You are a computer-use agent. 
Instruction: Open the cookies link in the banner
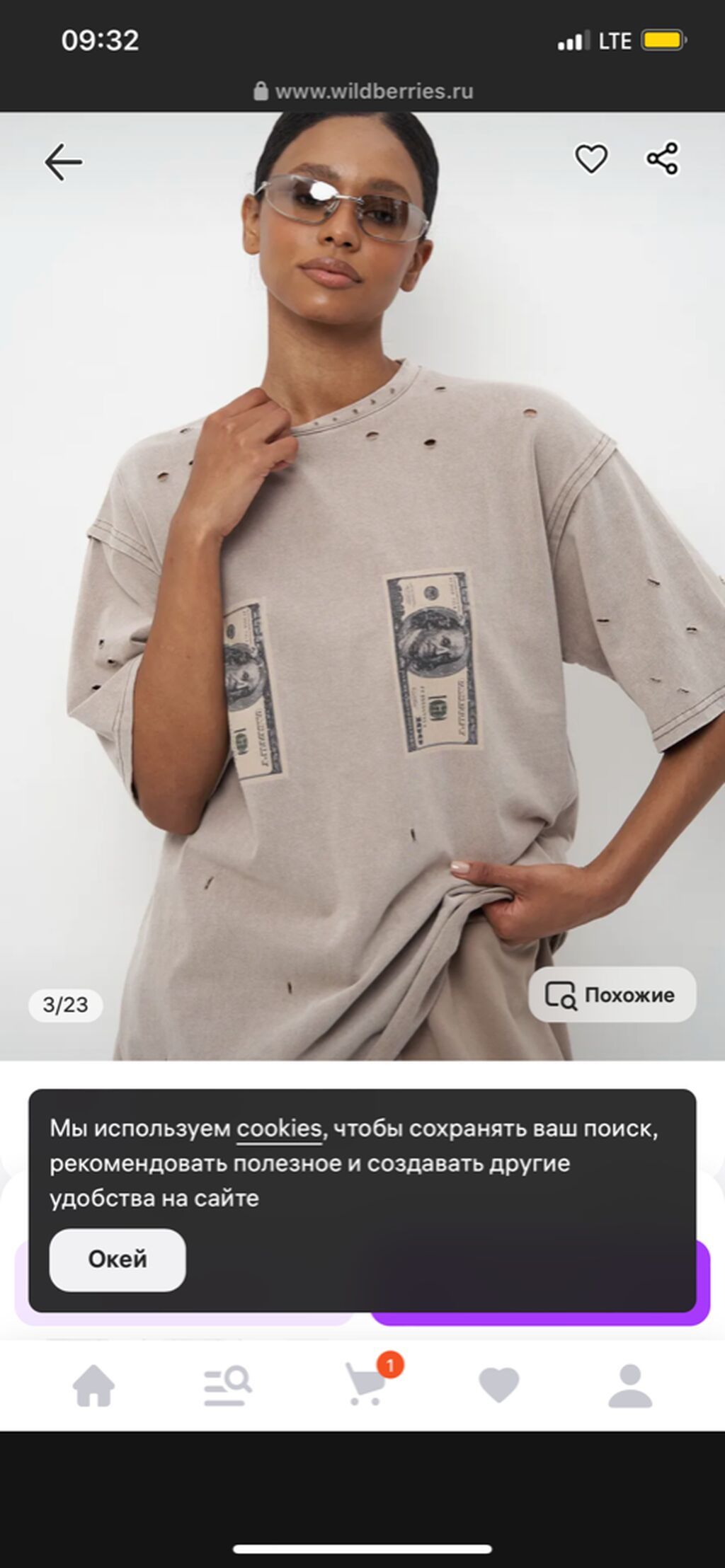(279, 1128)
